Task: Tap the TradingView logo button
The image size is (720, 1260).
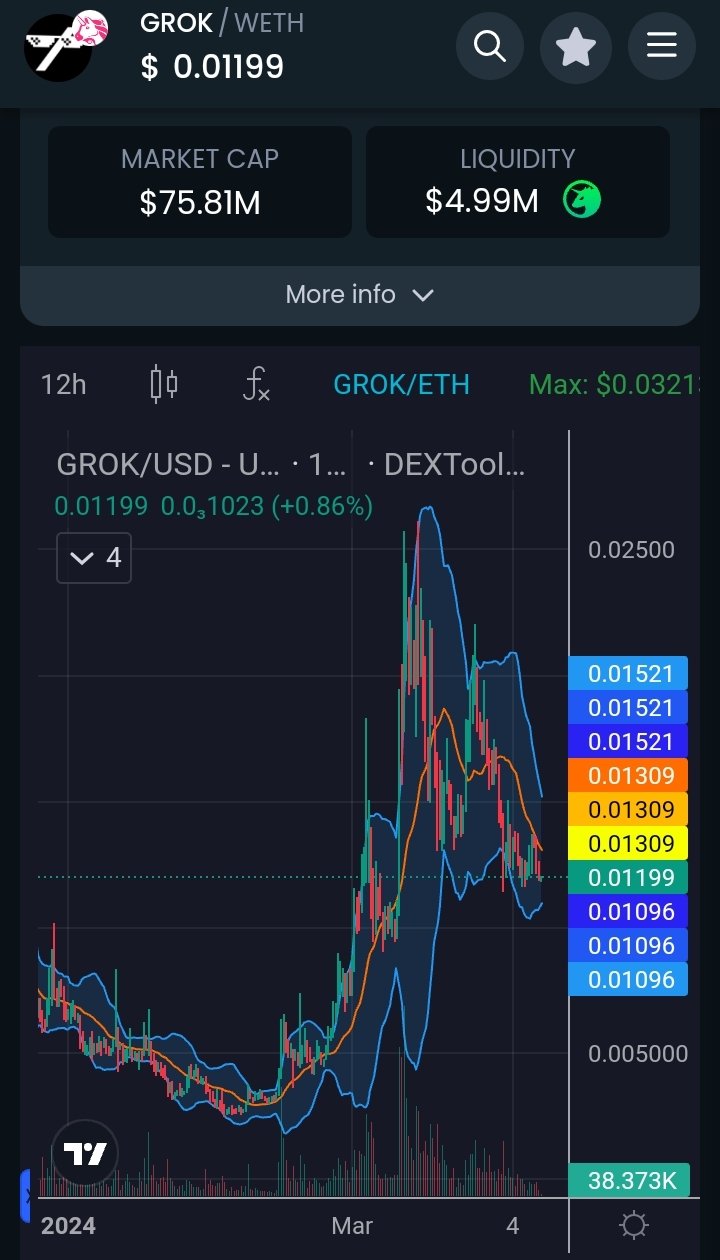Action: pos(85,1155)
